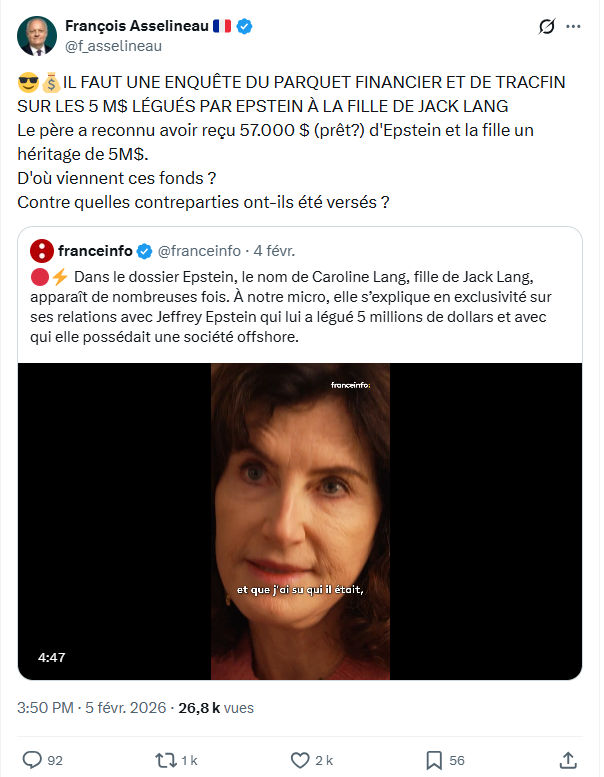Screen dimensions: 604x777
Task: Repost this post
Action: pos(168,759)
